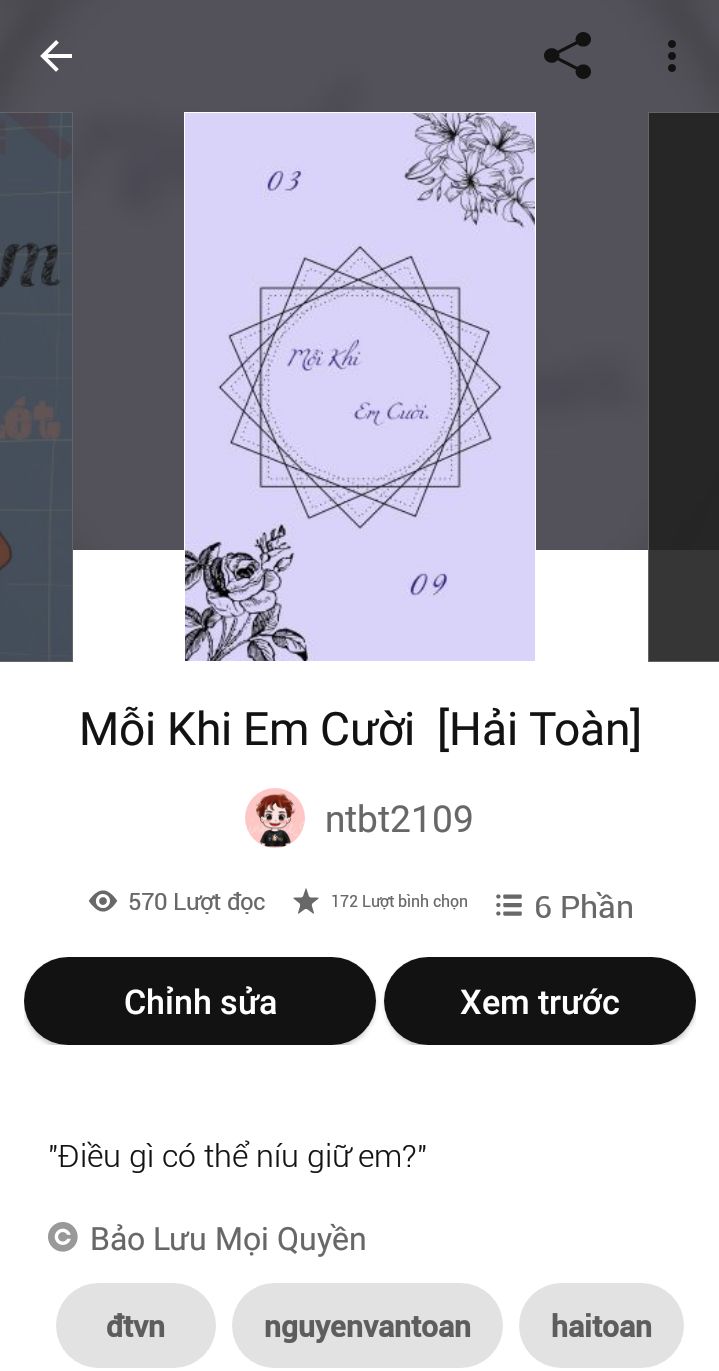
Task: Open the 6 Phần chapter list
Action: (565, 906)
